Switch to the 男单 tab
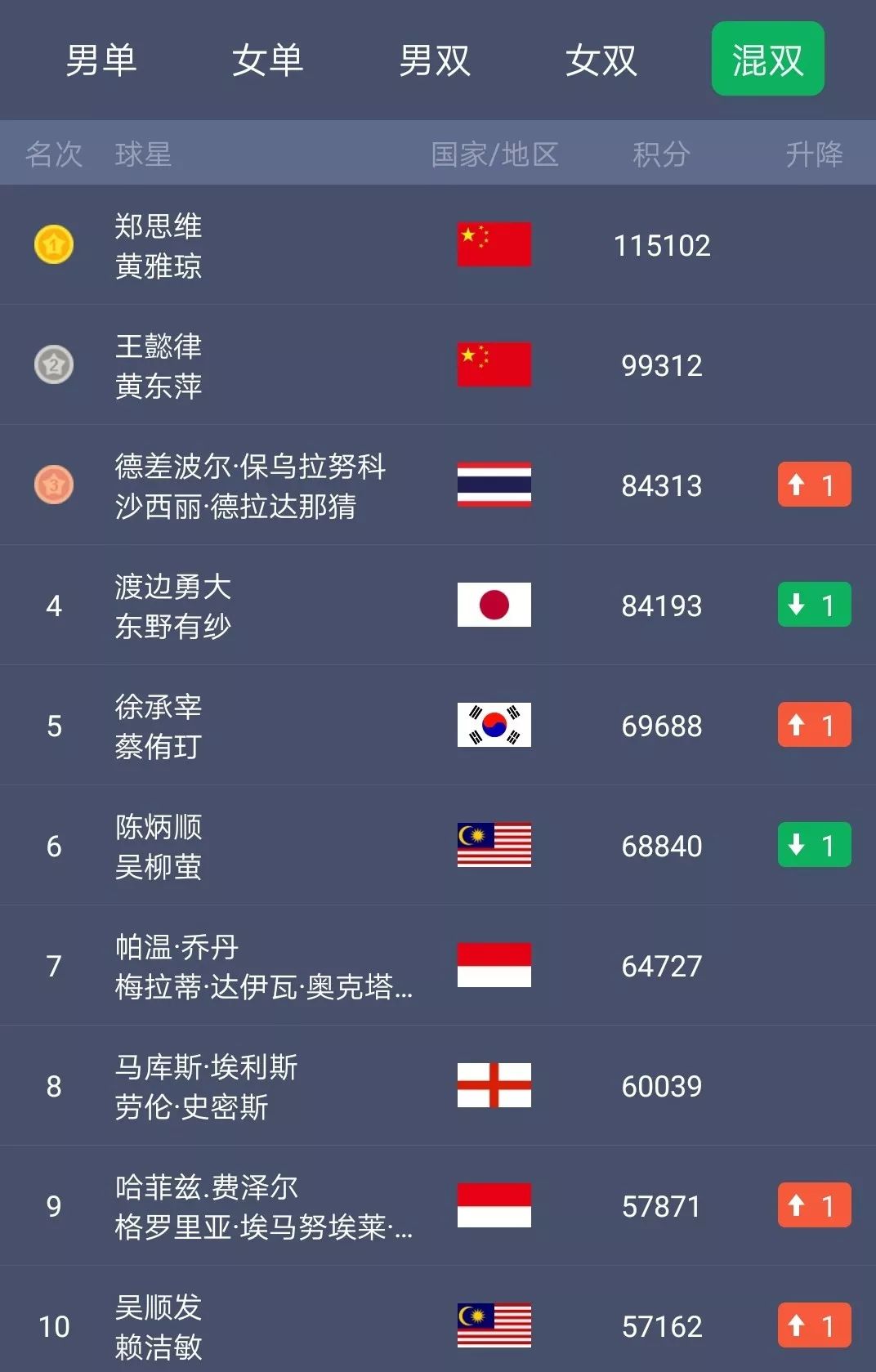Image resolution: width=876 pixels, height=1372 pixels. click(101, 60)
